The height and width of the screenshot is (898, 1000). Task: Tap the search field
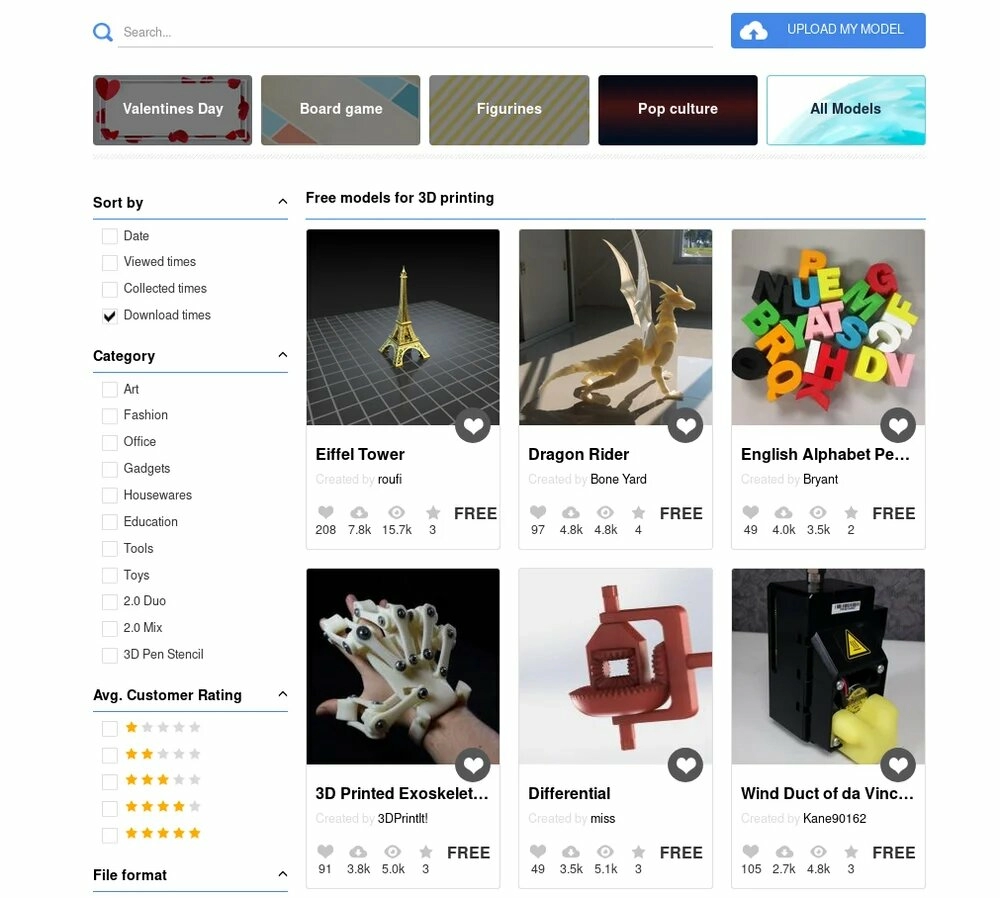(x=415, y=32)
